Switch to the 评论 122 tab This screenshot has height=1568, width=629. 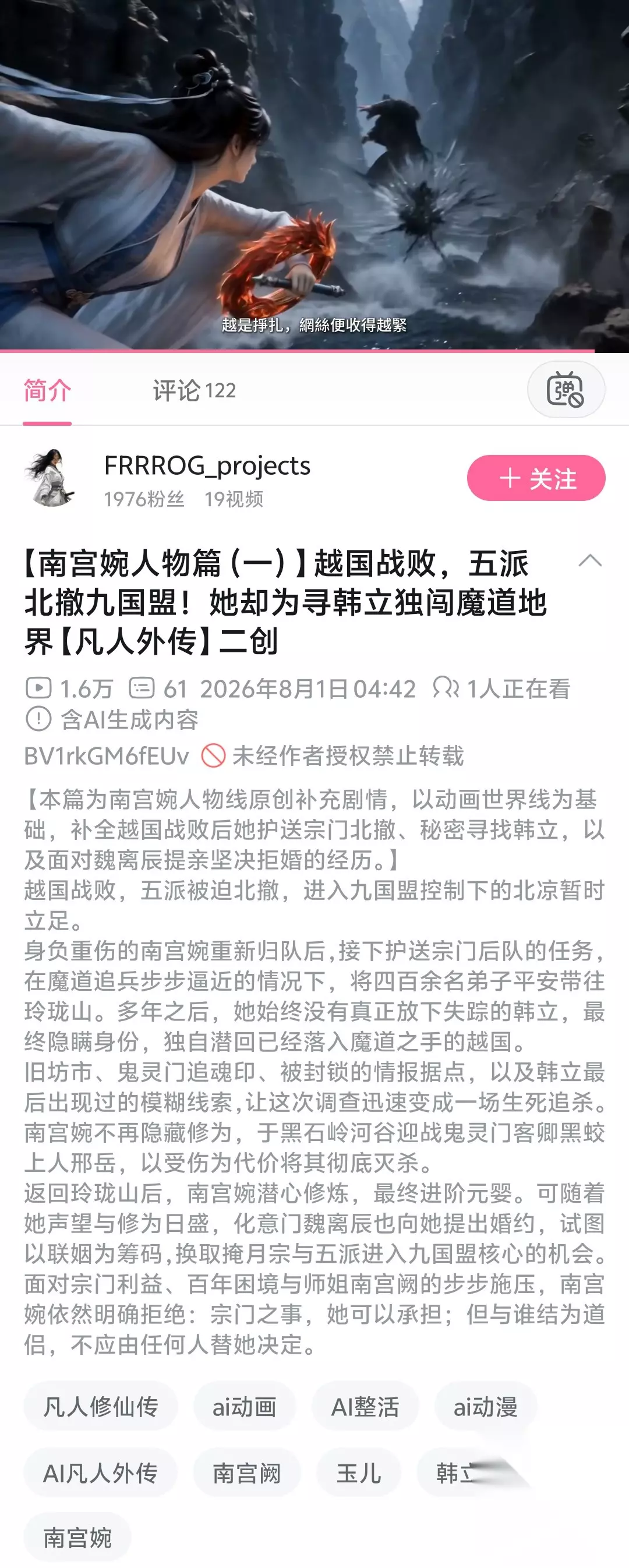pos(195,390)
